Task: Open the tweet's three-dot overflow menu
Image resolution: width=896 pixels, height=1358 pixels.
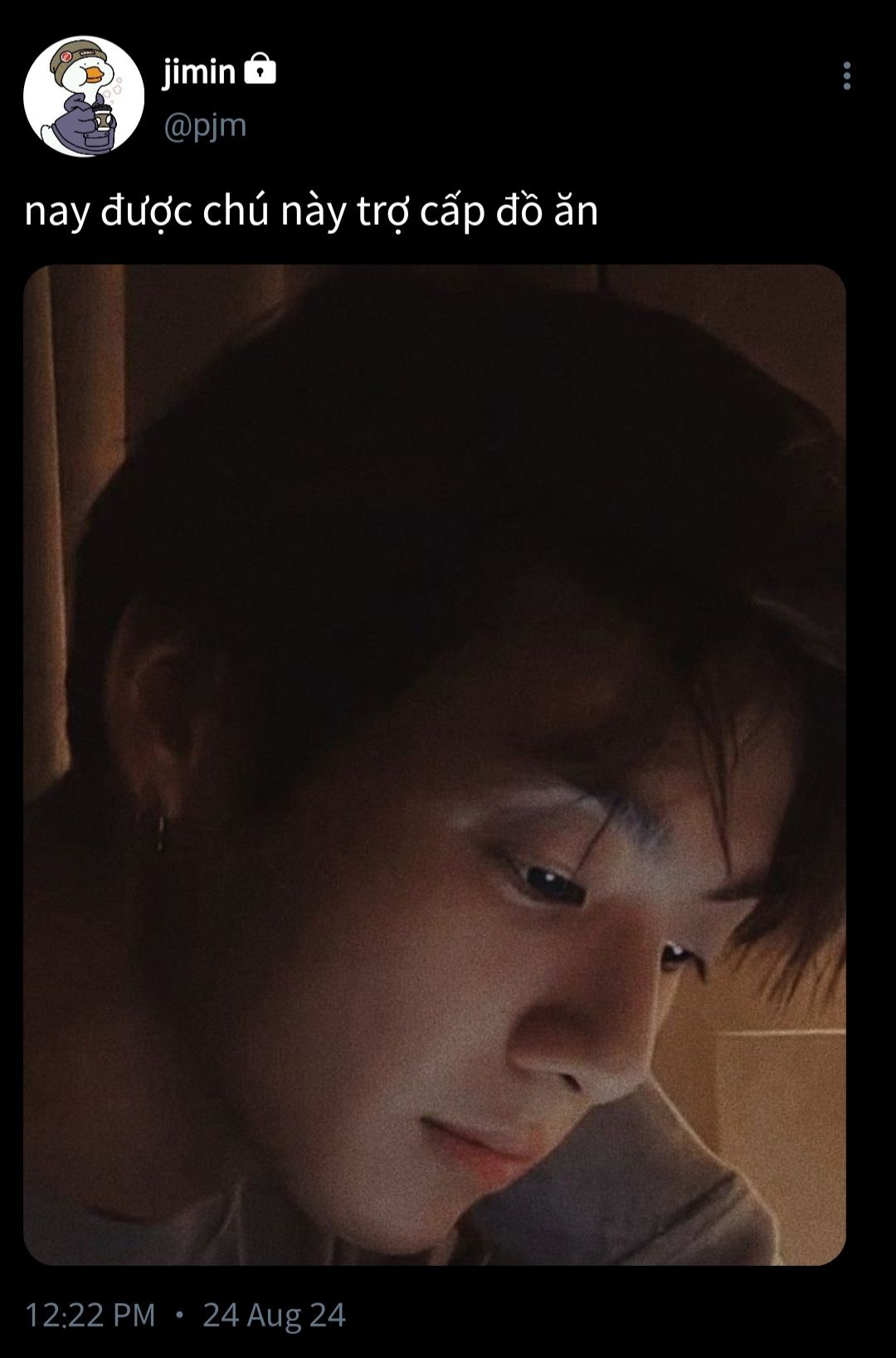Action: point(846,75)
